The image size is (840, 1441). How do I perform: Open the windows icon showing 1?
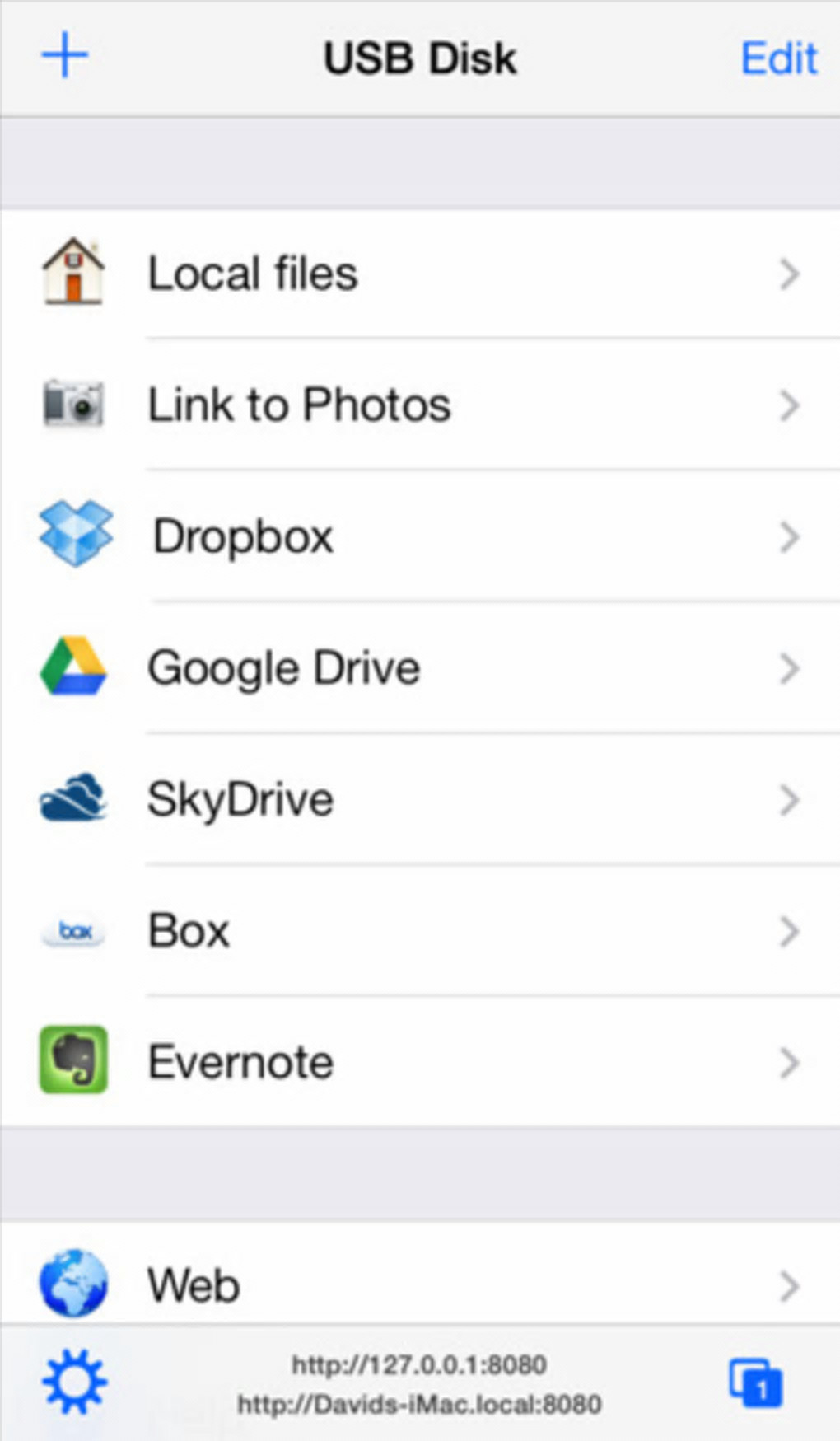click(x=755, y=1383)
